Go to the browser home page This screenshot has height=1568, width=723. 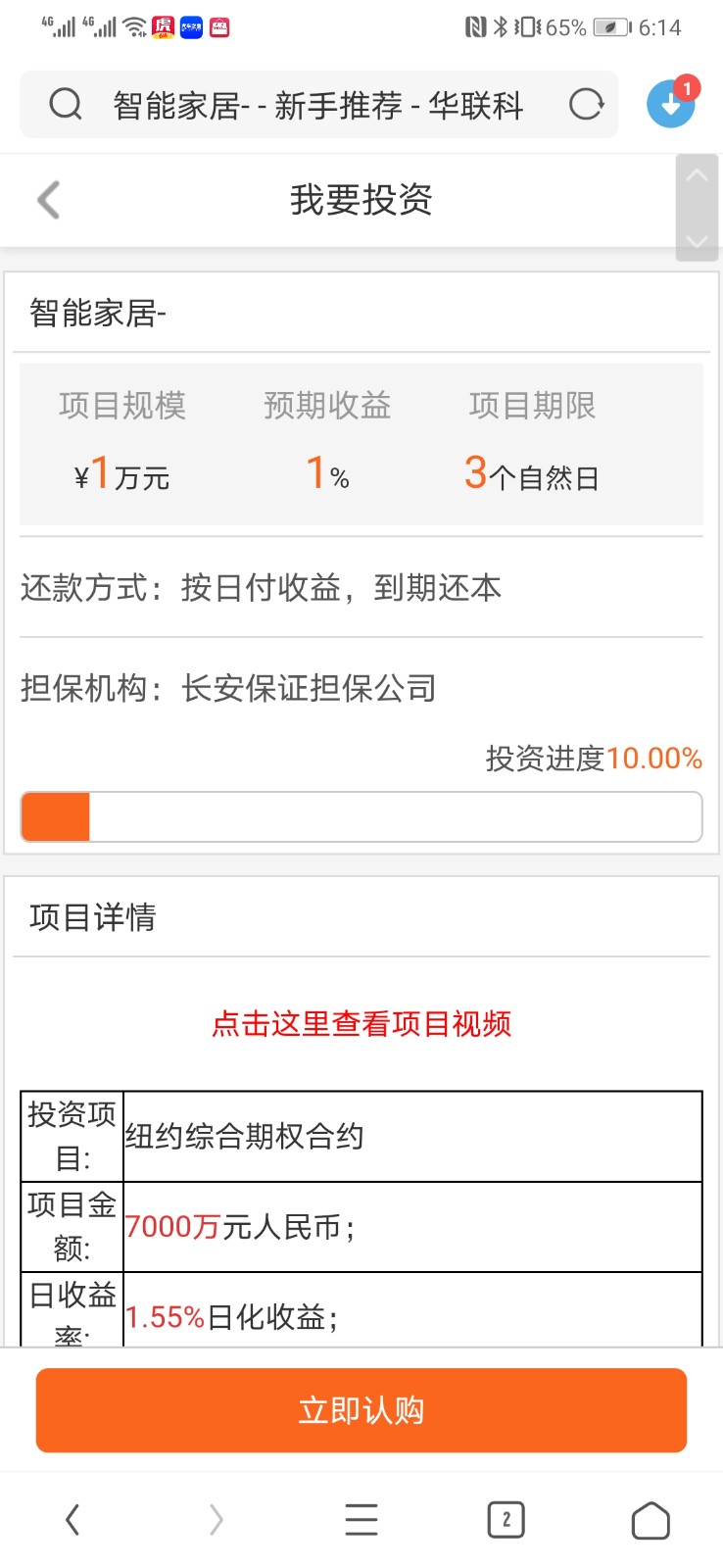tap(651, 1521)
